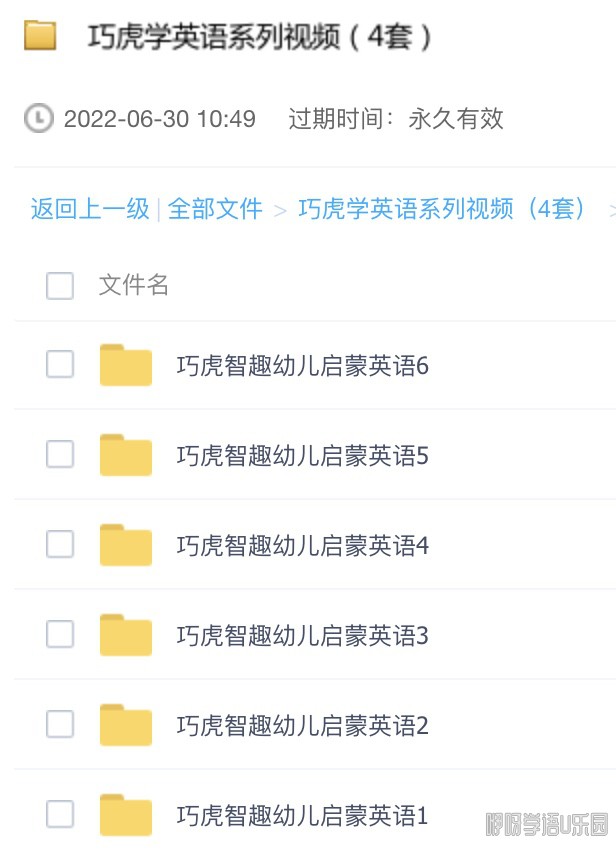Open folder 巧虎智趣幼儿启蒙英语3
The image size is (616, 850).
click(302, 635)
